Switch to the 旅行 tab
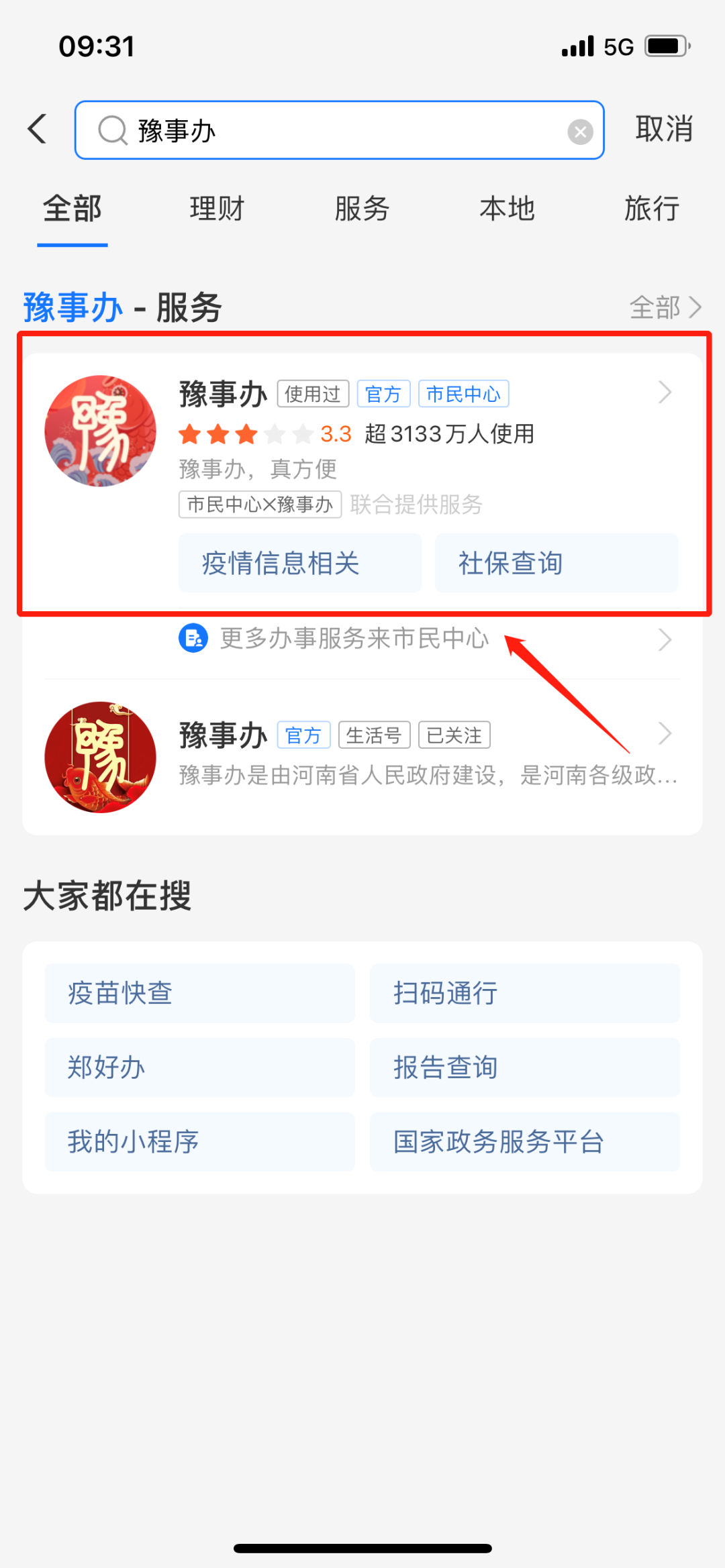Viewport: 725px width, 1568px height. pos(651,209)
